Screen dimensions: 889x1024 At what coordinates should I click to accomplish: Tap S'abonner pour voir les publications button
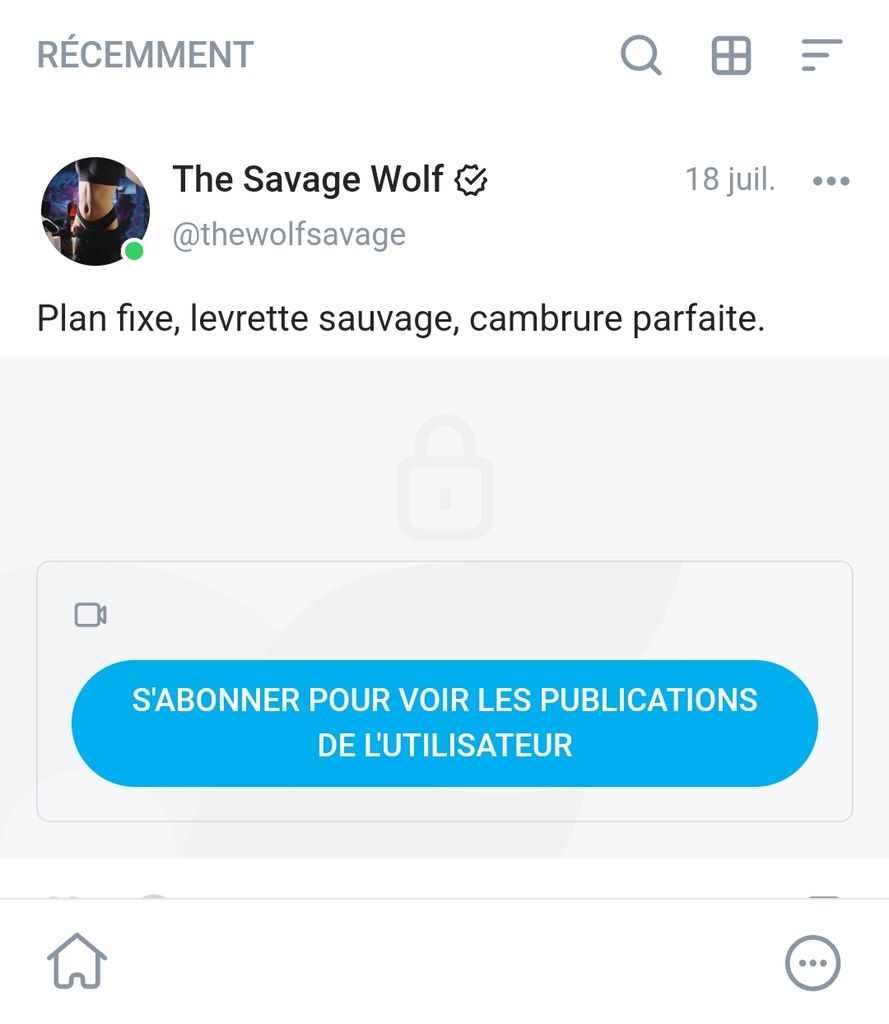445,723
